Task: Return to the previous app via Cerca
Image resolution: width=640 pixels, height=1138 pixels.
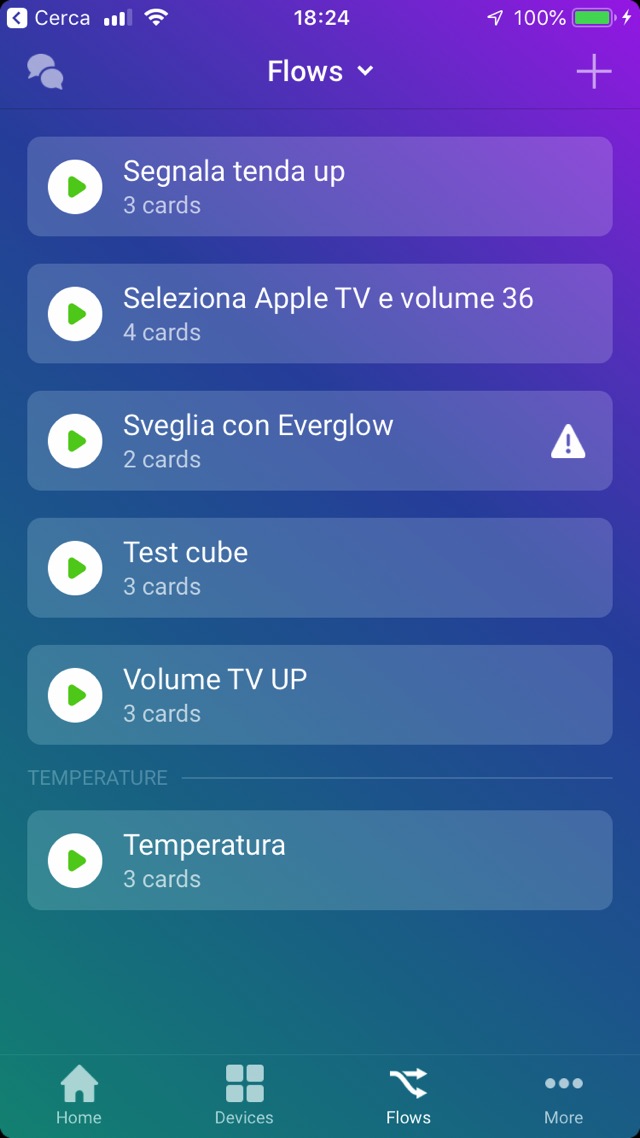Action: pos(48,18)
